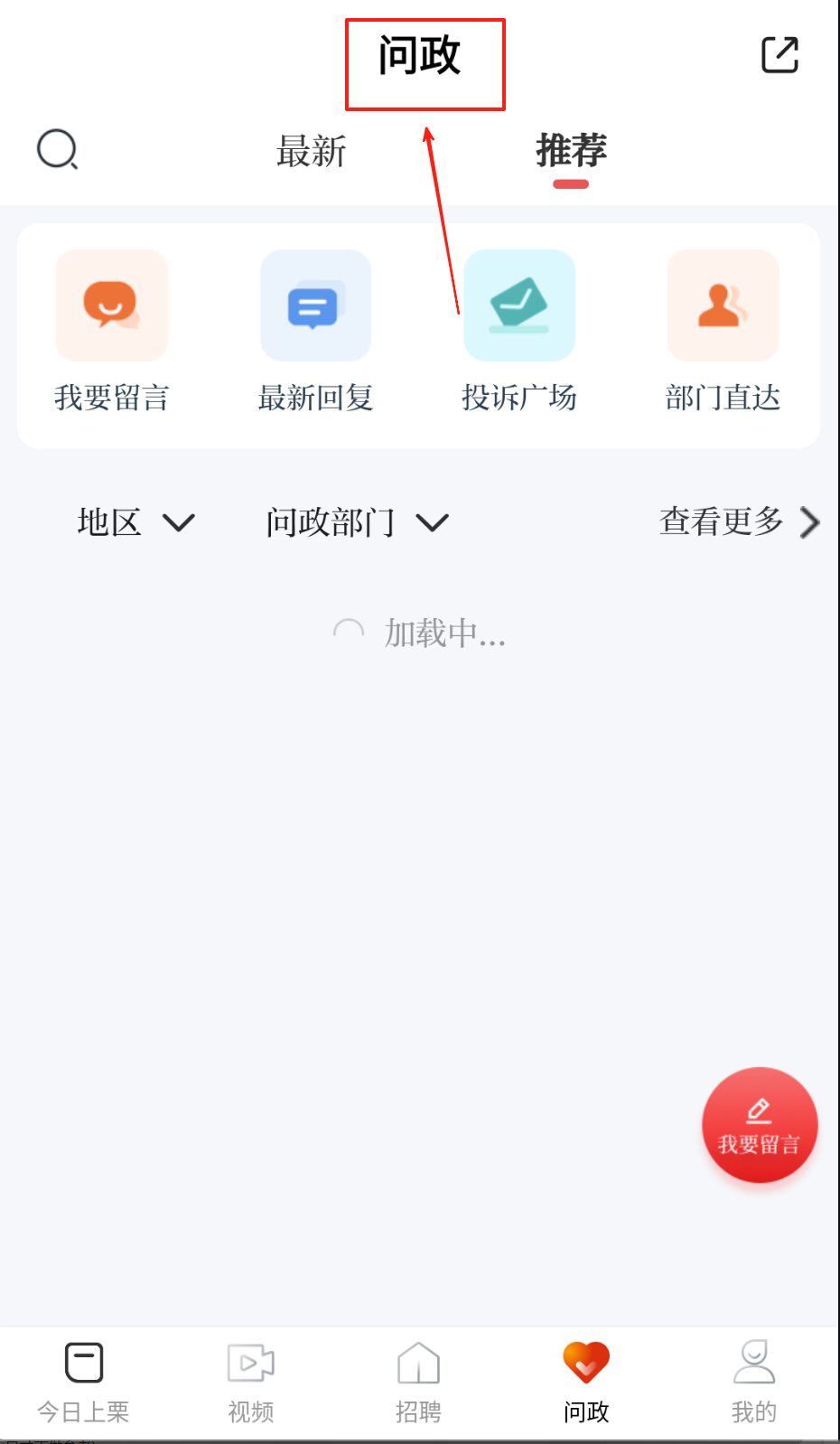The width and height of the screenshot is (840, 1444).
Task: Switch to the 最新 tab
Action: [x=311, y=151]
